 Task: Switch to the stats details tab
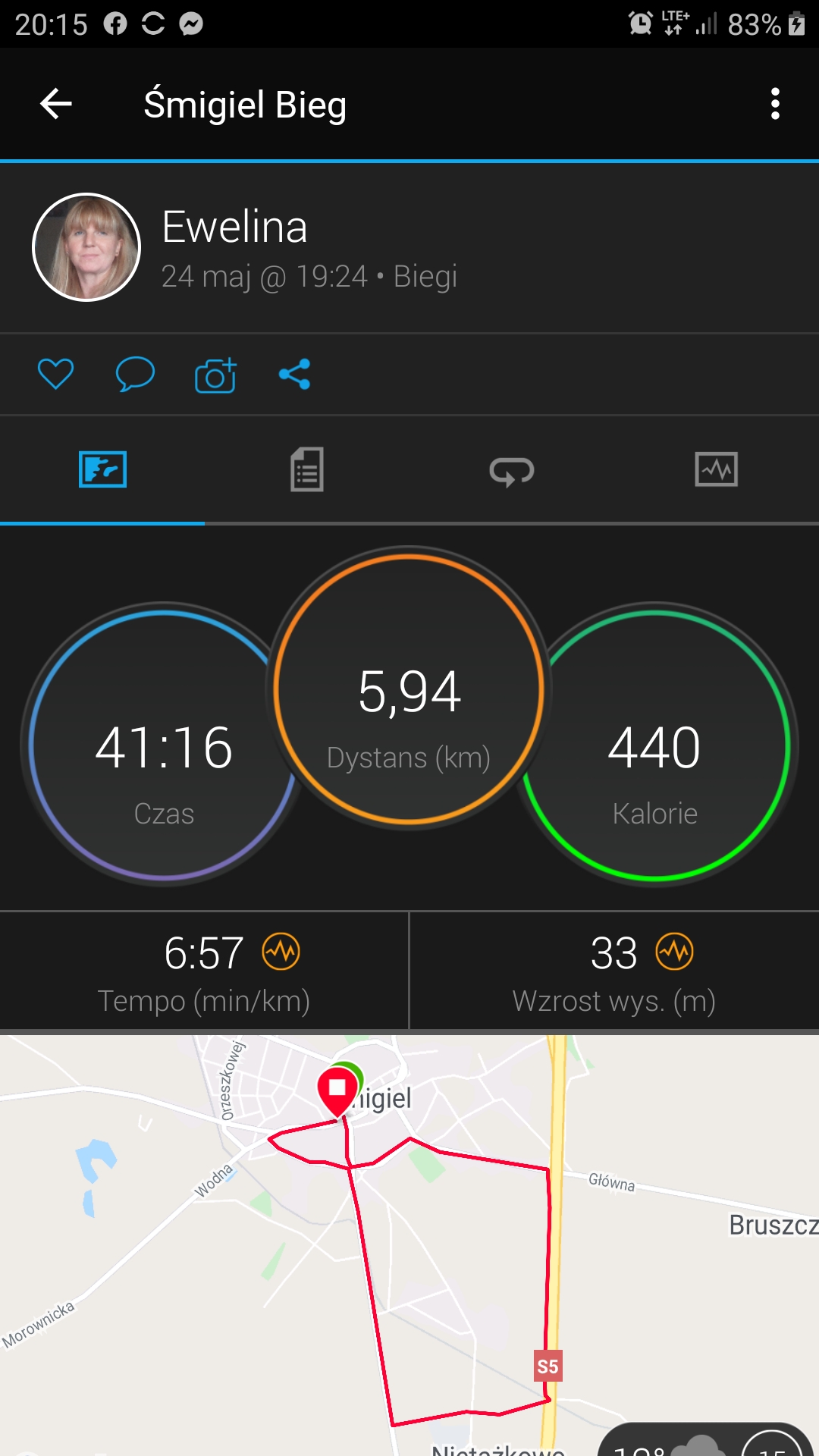click(x=307, y=469)
